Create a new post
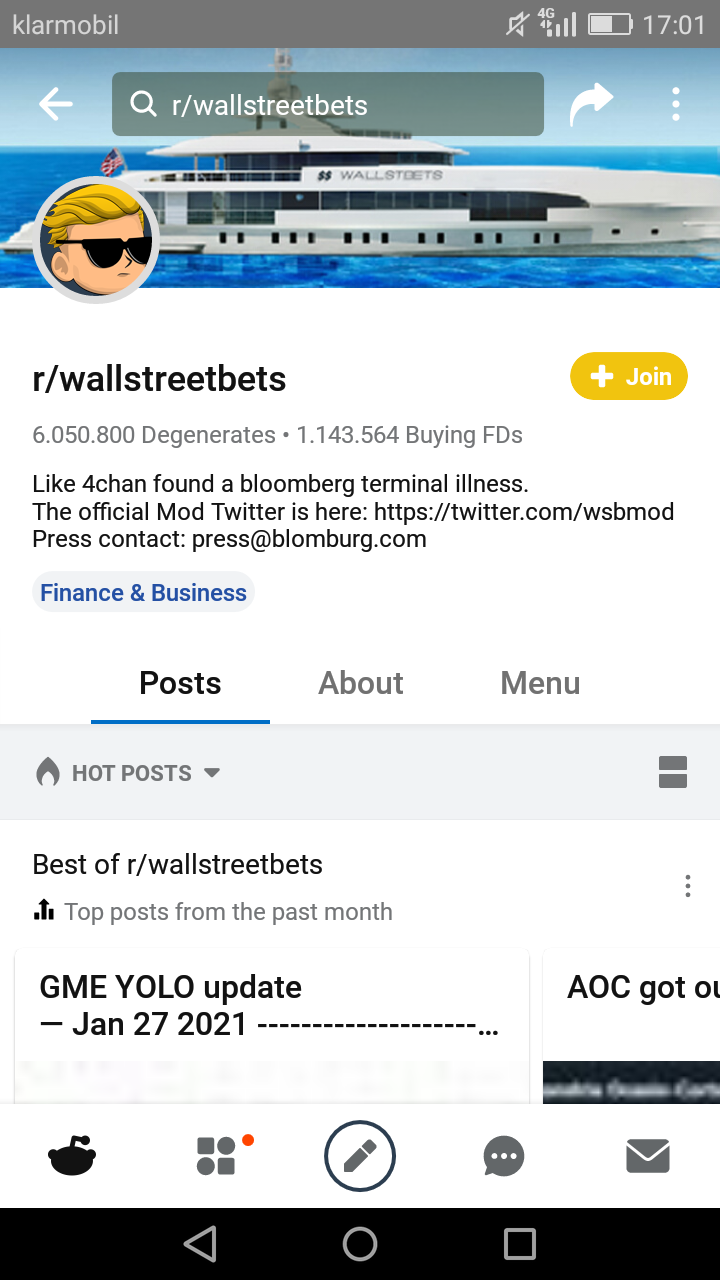 (360, 1157)
